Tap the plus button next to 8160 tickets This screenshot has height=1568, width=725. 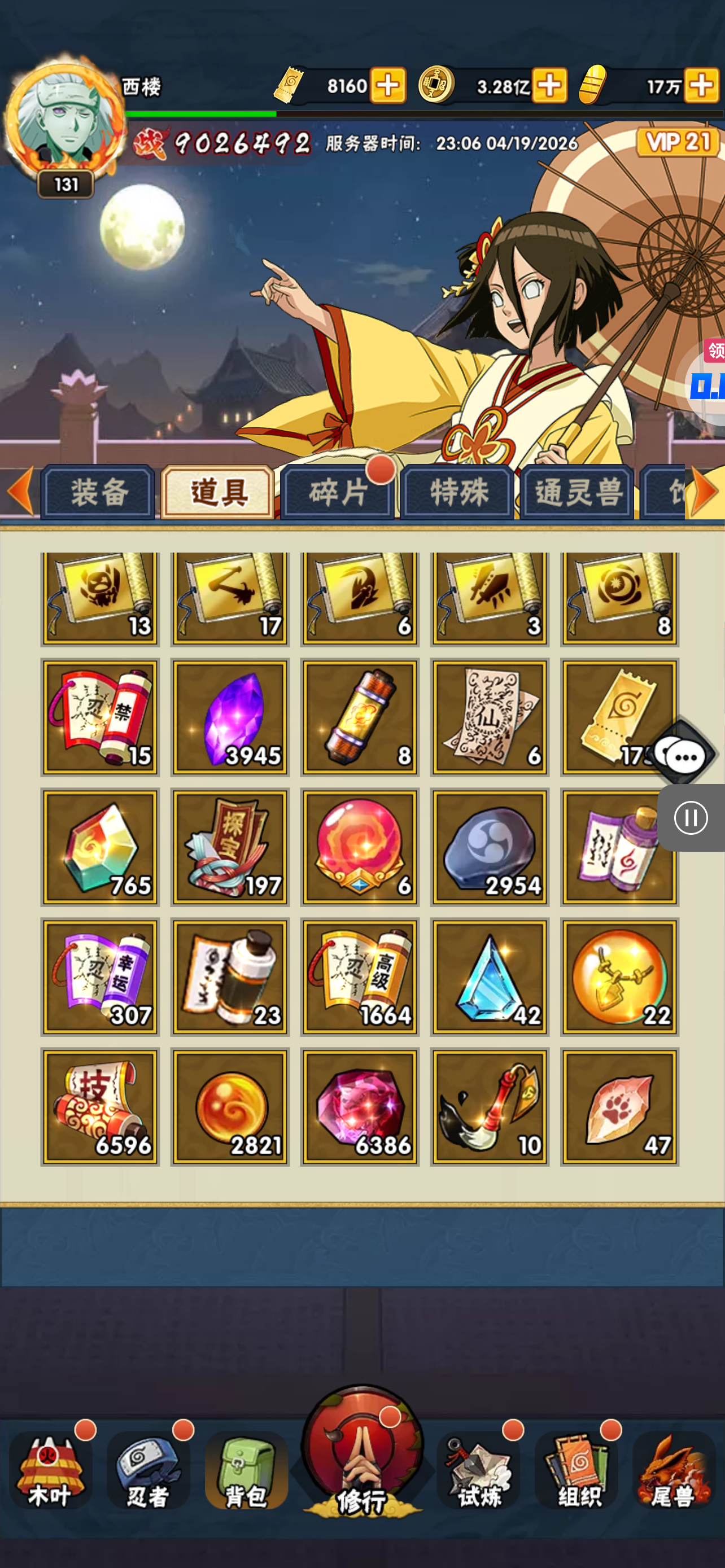(388, 85)
